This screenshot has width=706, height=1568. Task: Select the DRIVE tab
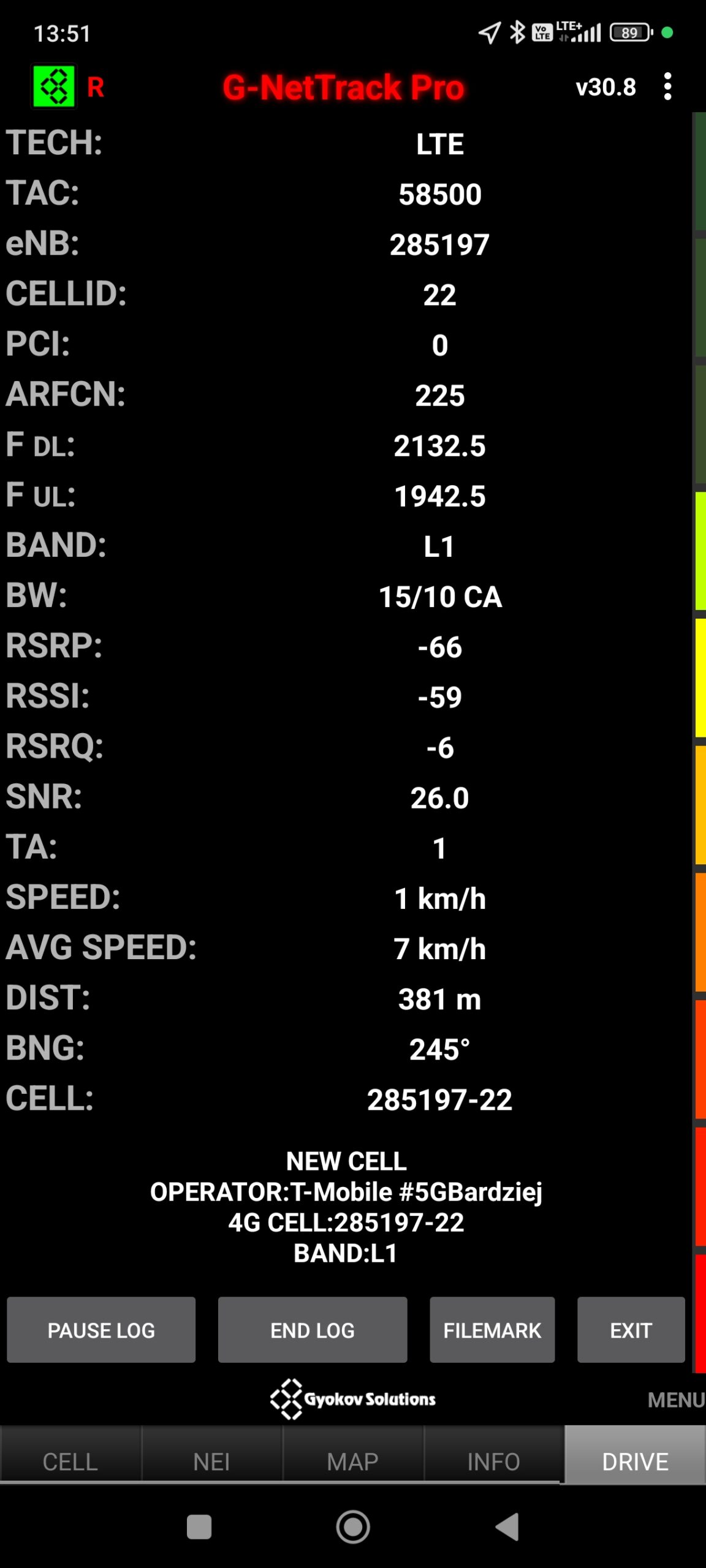click(x=635, y=1461)
